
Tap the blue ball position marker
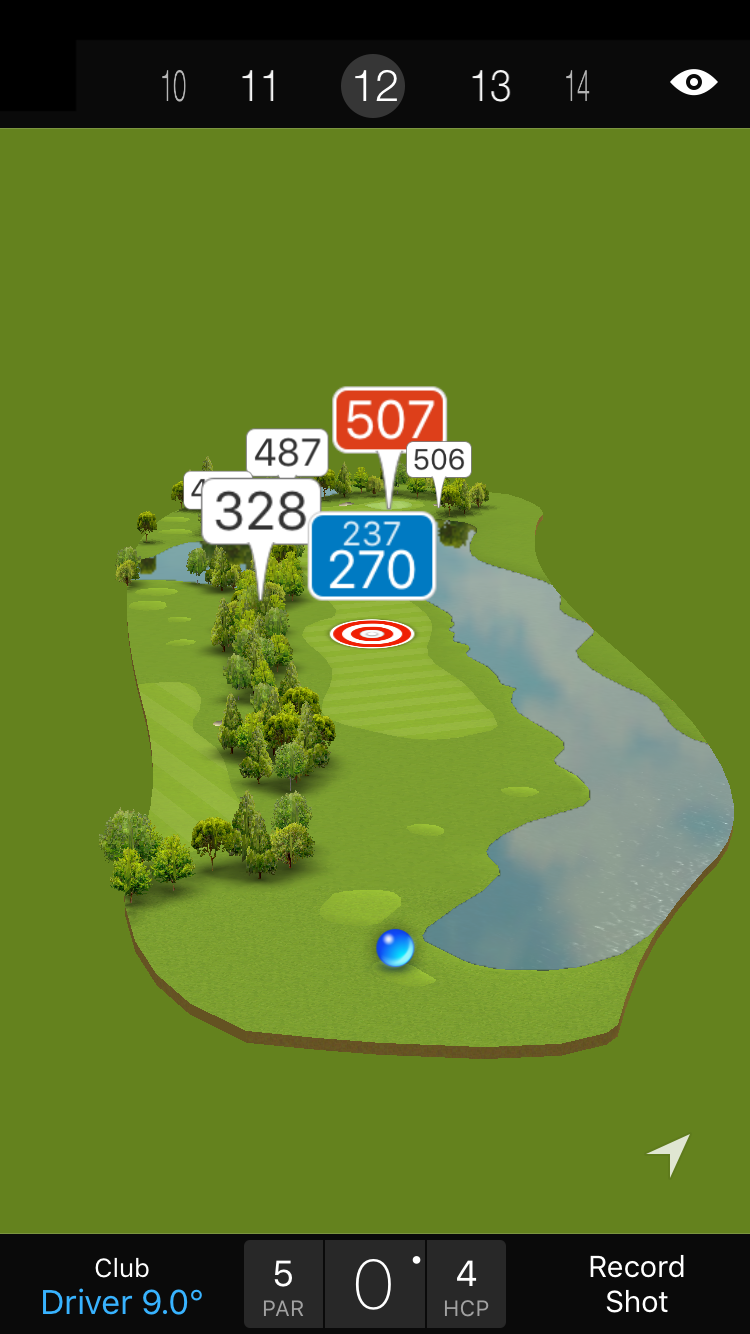pyautogui.click(x=395, y=947)
